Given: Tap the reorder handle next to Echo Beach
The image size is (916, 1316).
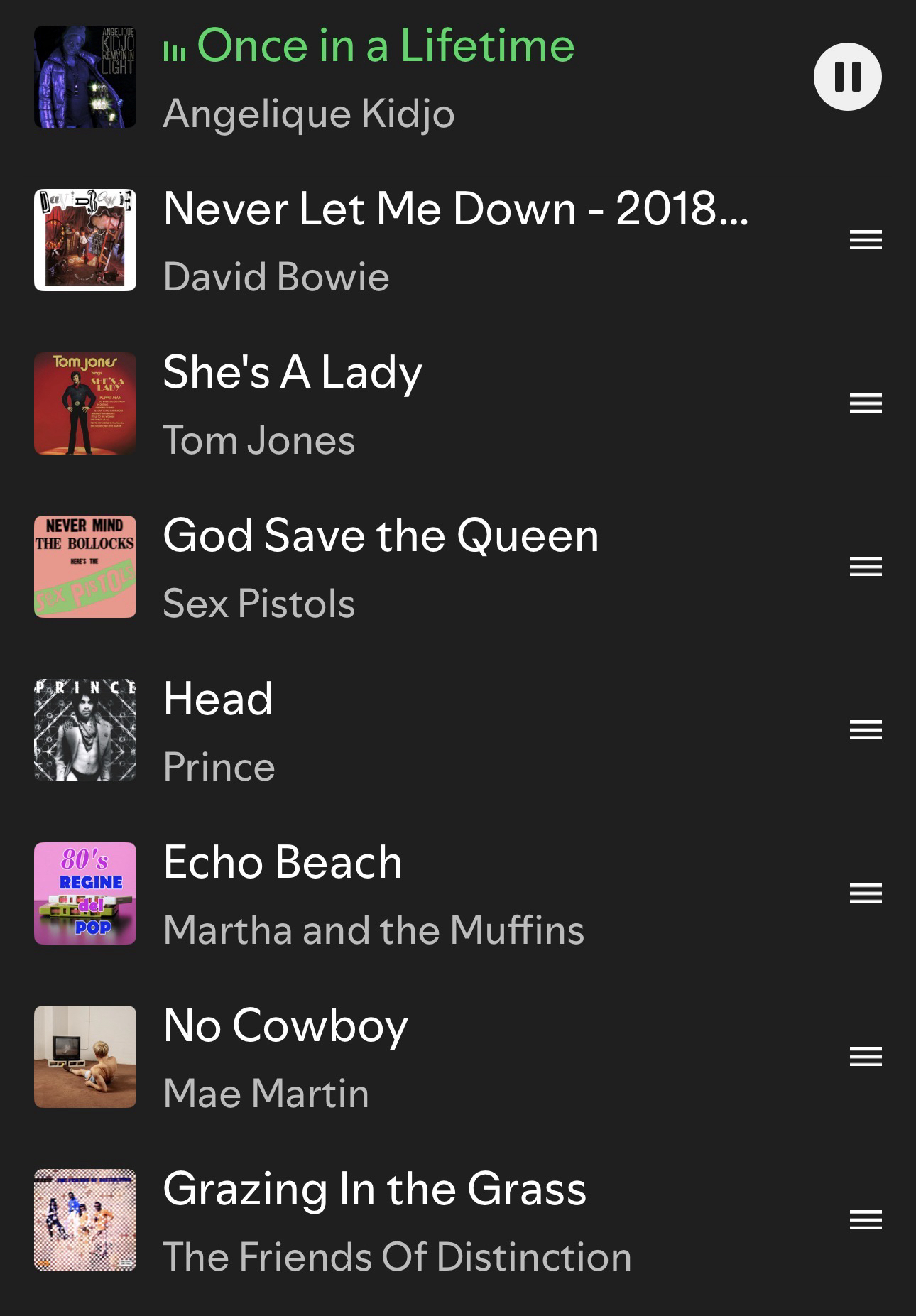Looking at the screenshot, I should click(x=866, y=893).
